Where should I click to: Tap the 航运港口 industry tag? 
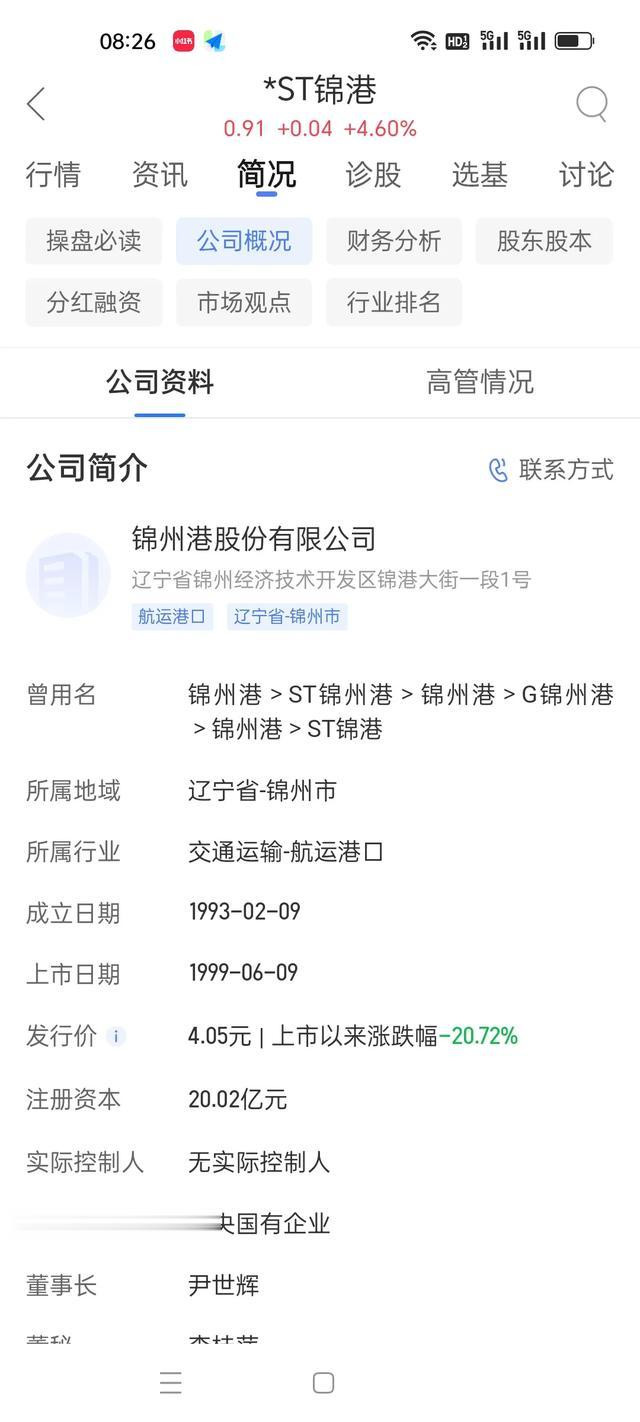(x=172, y=616)
